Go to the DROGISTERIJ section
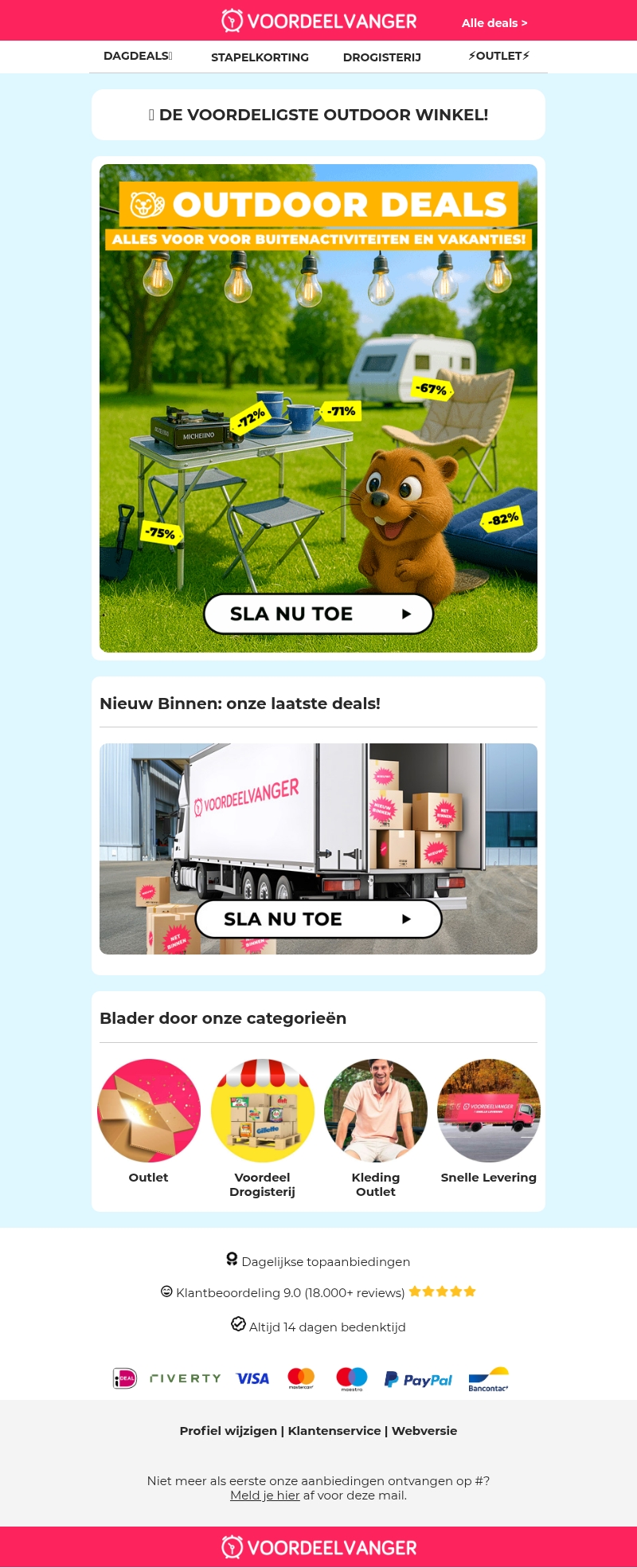This screenshot has height=1568, width=637. pyautogui.click(x=382, y=57)
